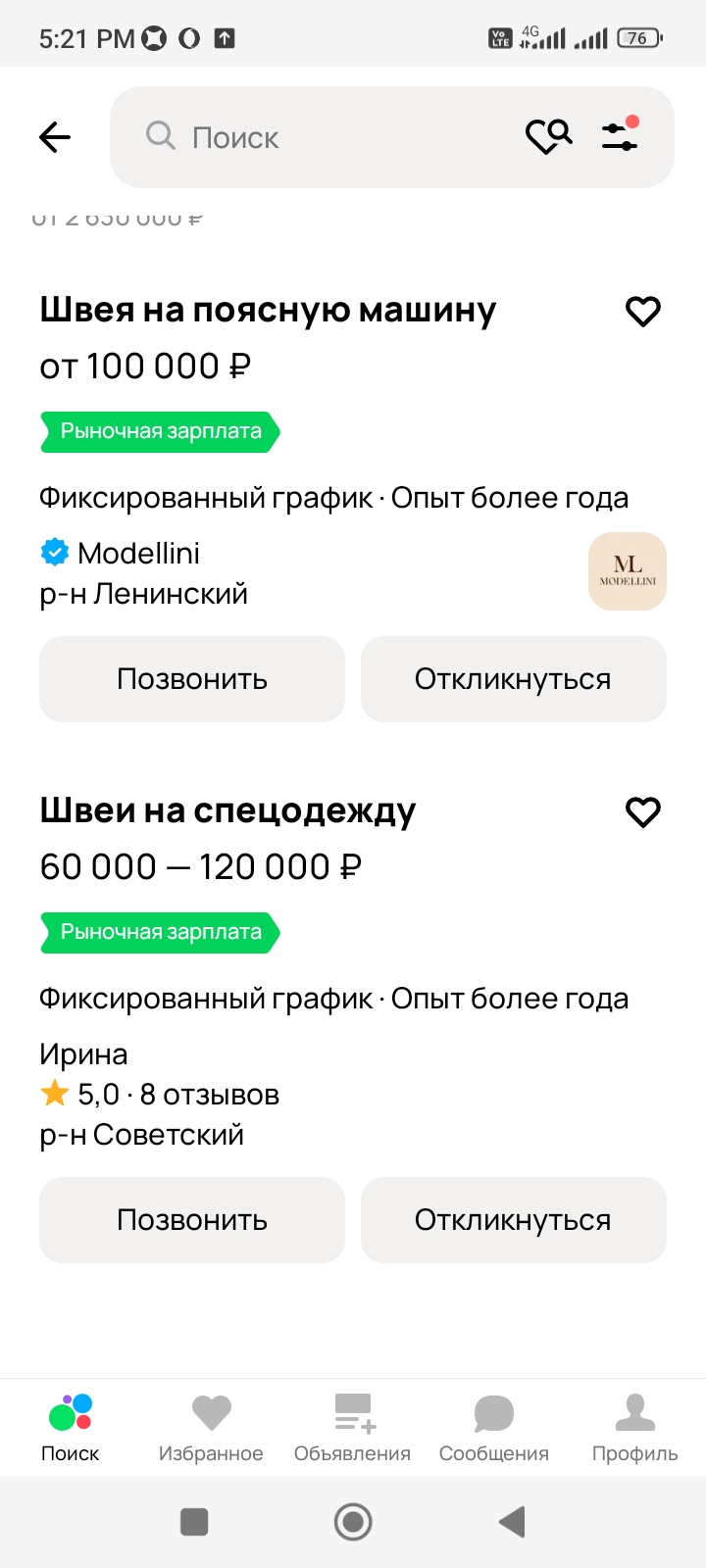Open the Профиль tab

click(x=634, y=1427)
